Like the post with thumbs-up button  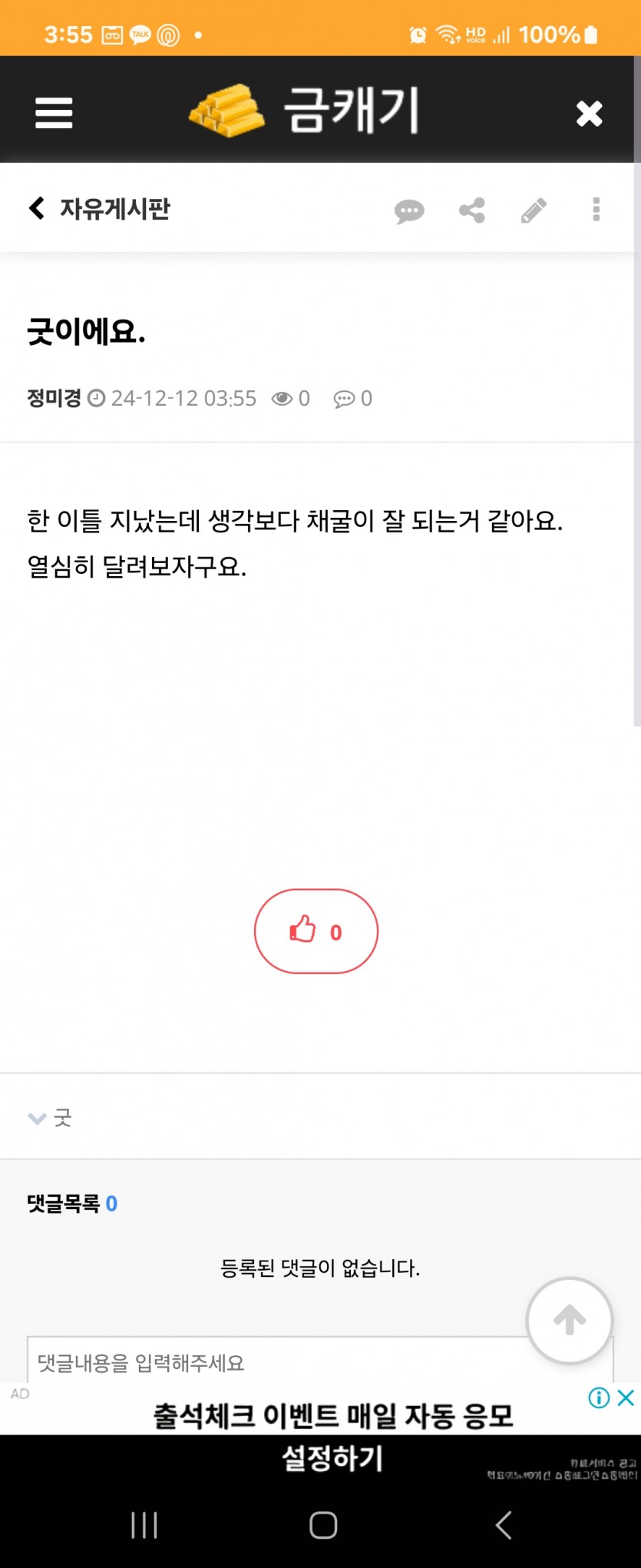tap(316, 931)
